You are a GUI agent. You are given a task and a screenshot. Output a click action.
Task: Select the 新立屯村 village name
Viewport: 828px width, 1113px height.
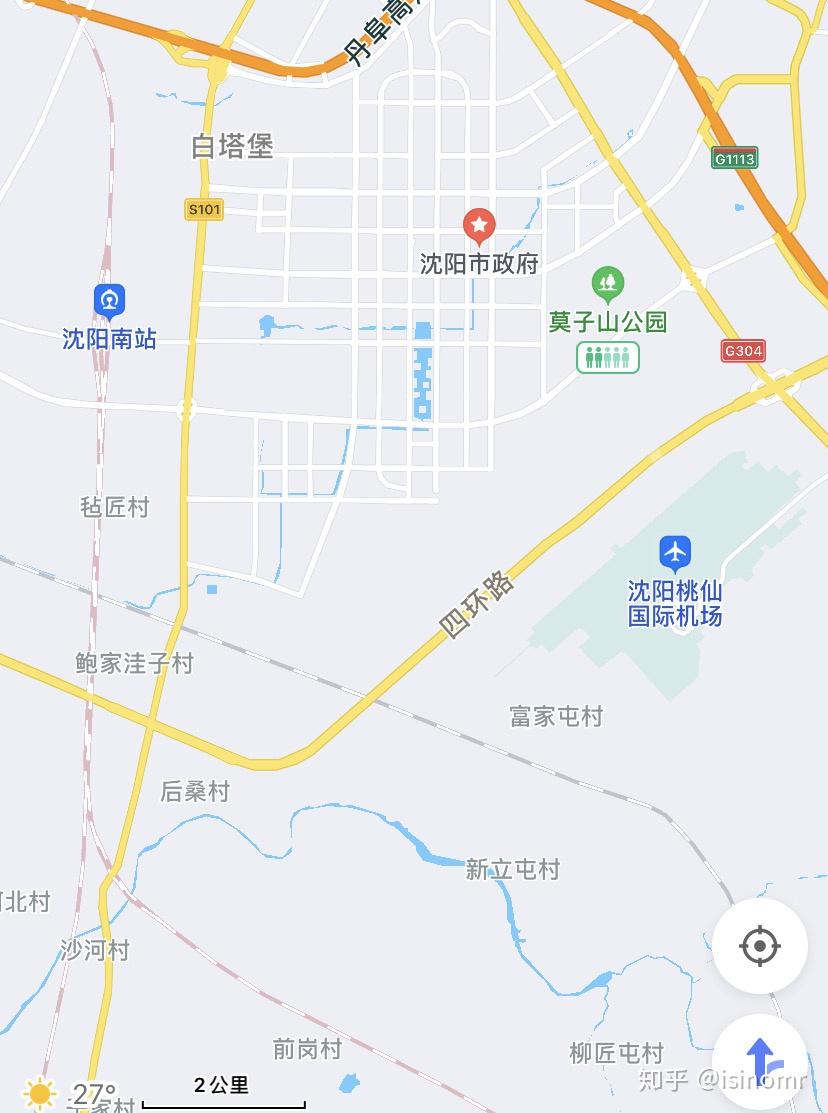click(512, 870)
